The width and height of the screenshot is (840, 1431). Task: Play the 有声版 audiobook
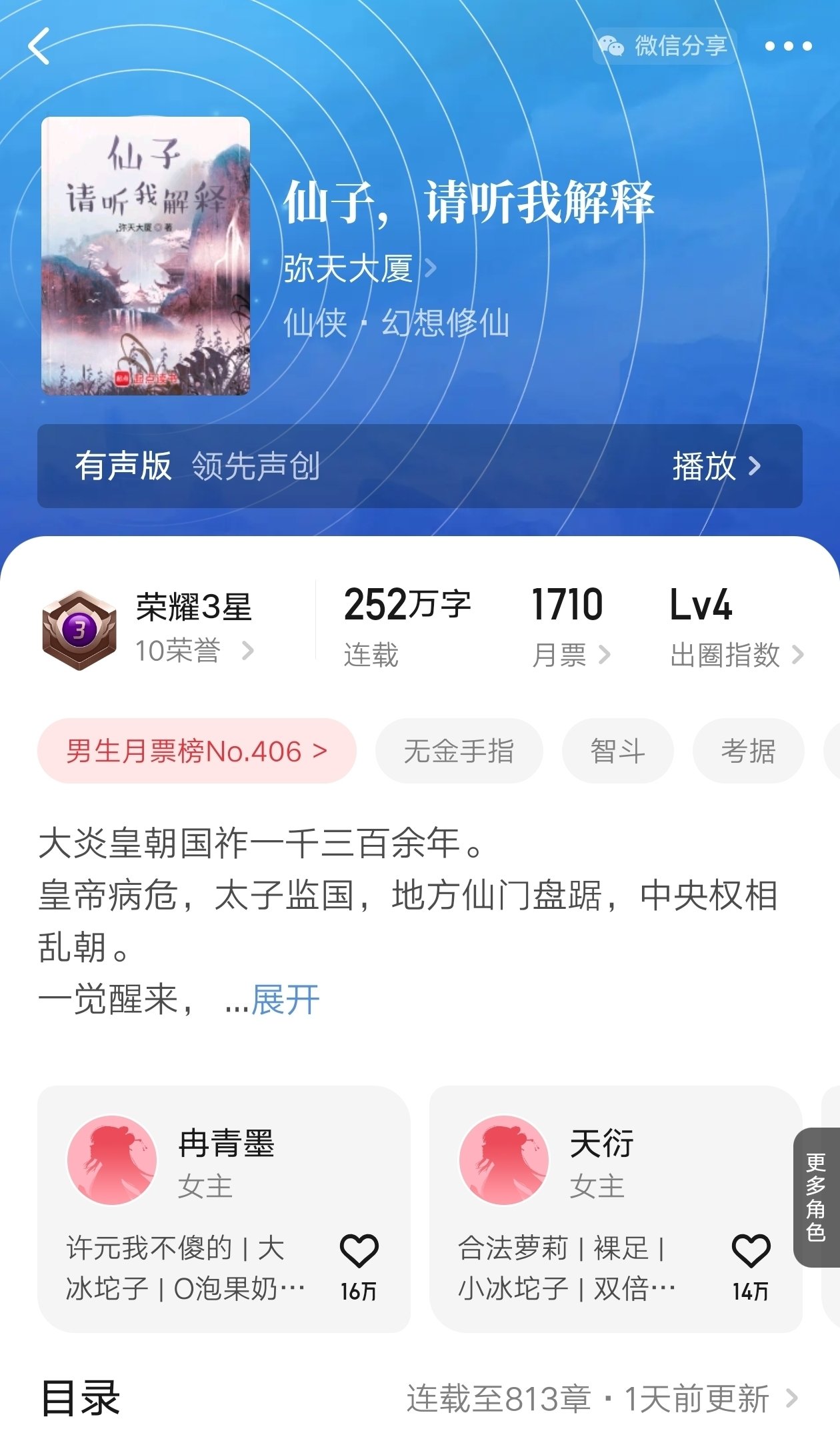[x=716, y=465]
